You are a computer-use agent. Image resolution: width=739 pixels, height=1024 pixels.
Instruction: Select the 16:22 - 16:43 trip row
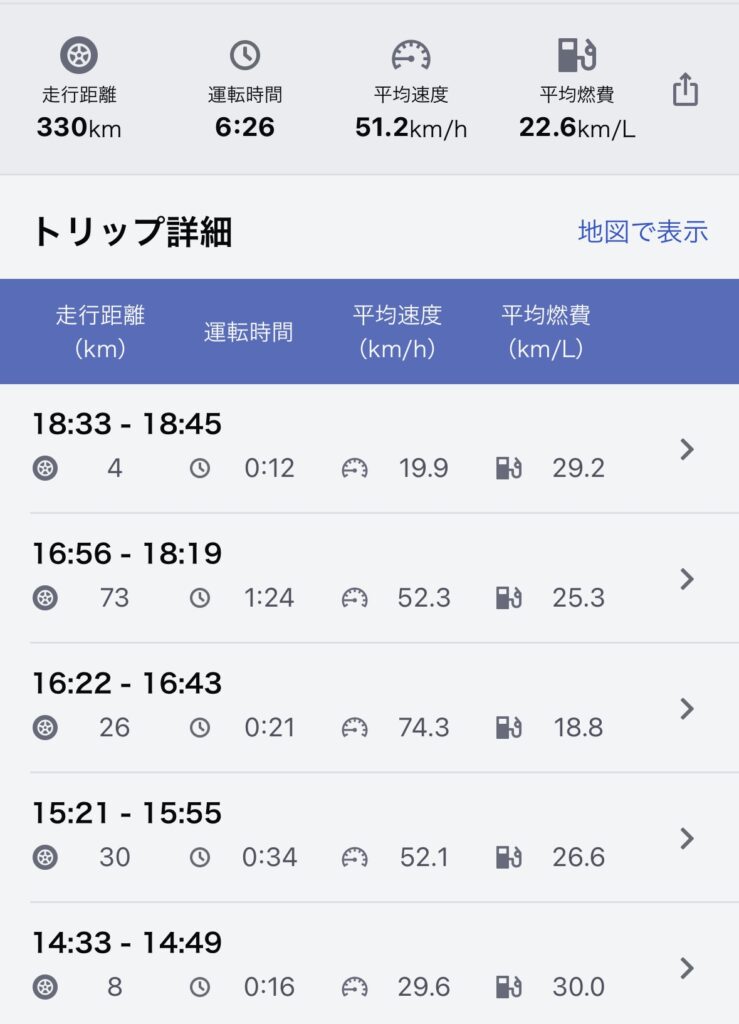coord(368,708)
